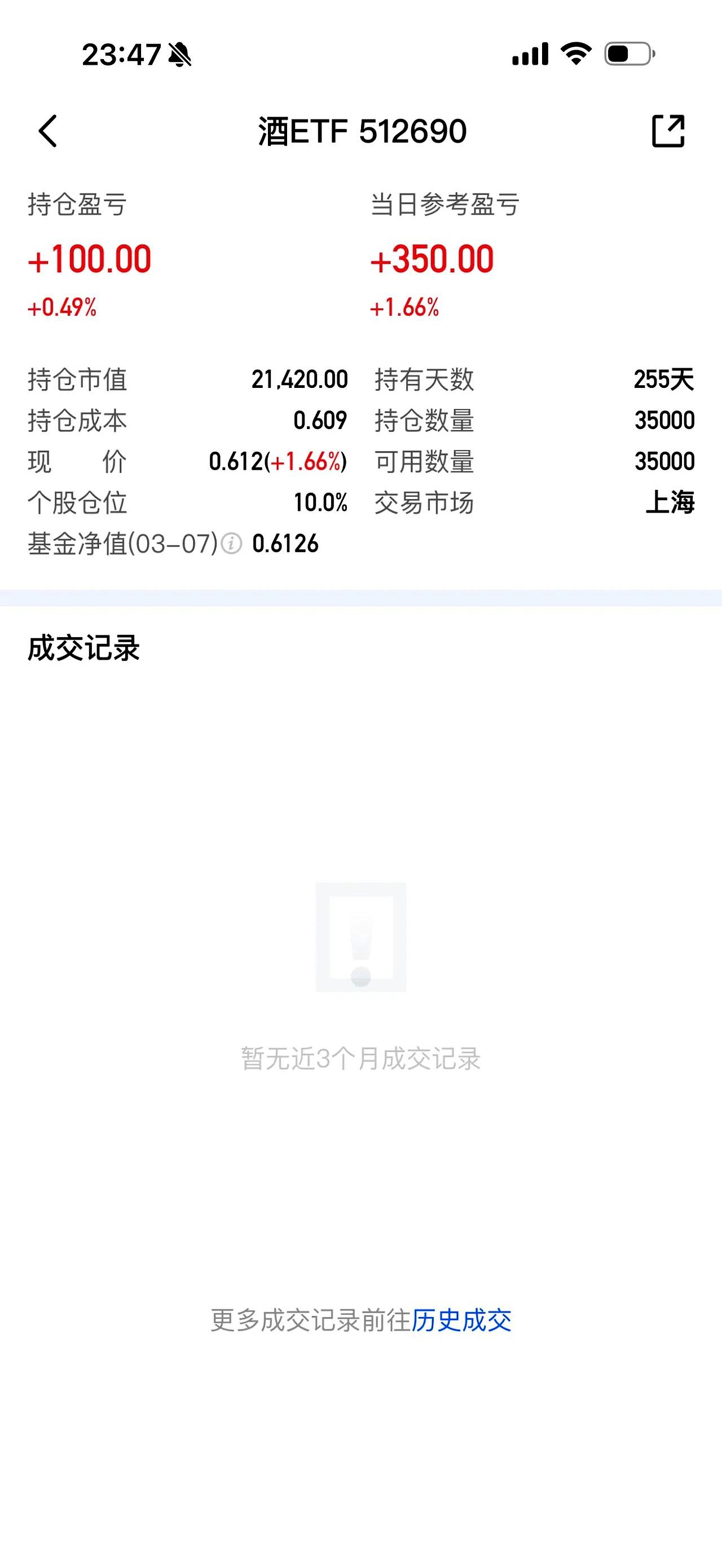
Task: Tap the muted notifications icon in status bar
Action: coord(179,55)
